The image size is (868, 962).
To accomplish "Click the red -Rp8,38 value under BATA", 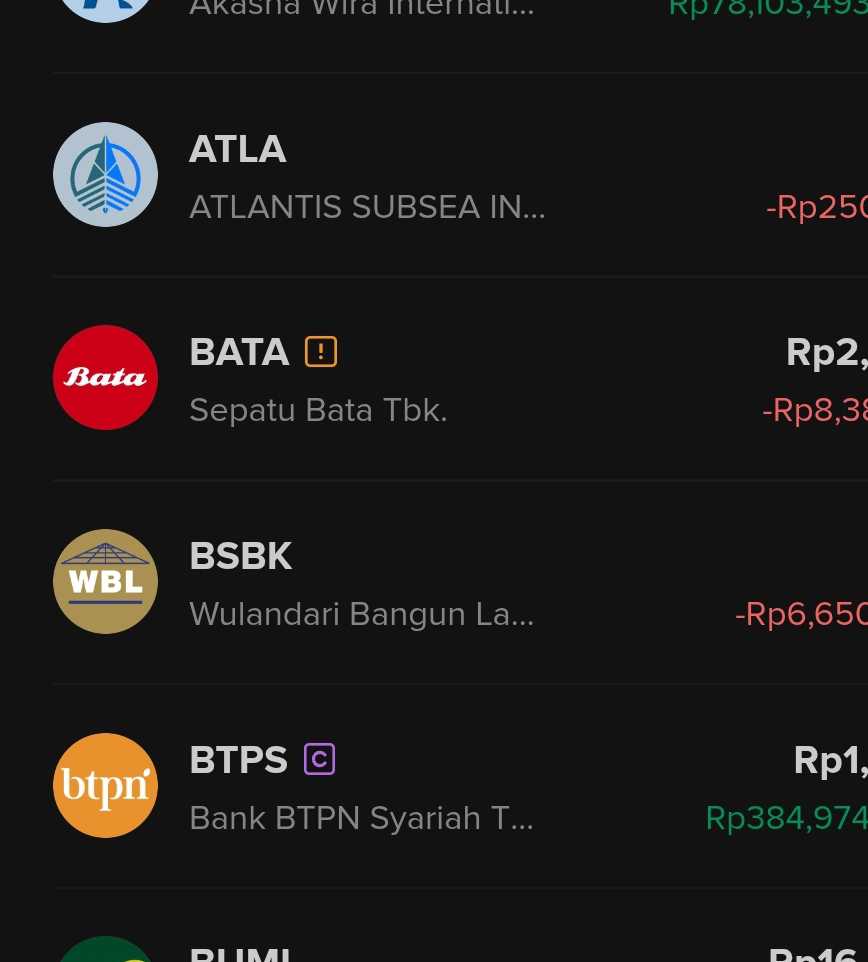I will 814,410.
